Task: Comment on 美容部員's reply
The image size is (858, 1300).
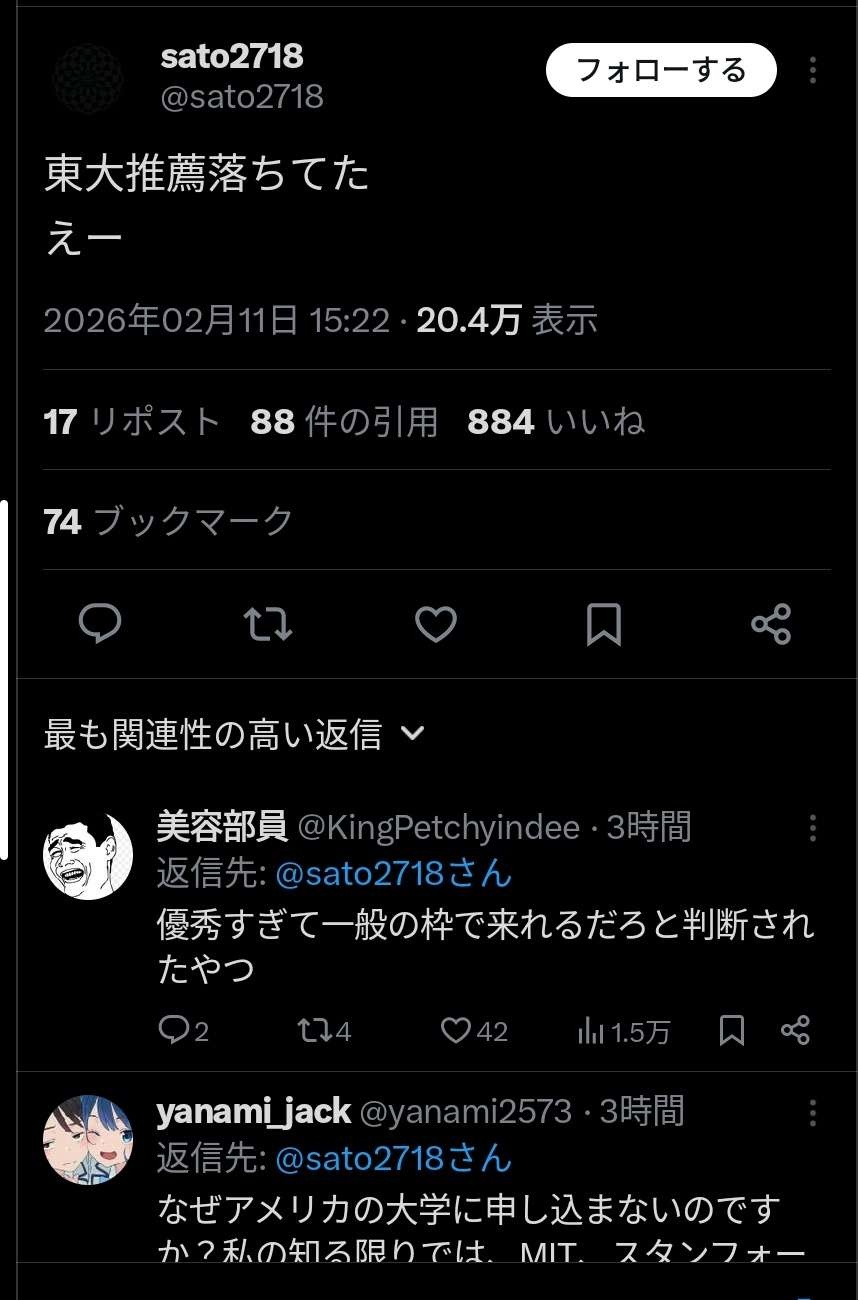Action: click(174, 1031)
